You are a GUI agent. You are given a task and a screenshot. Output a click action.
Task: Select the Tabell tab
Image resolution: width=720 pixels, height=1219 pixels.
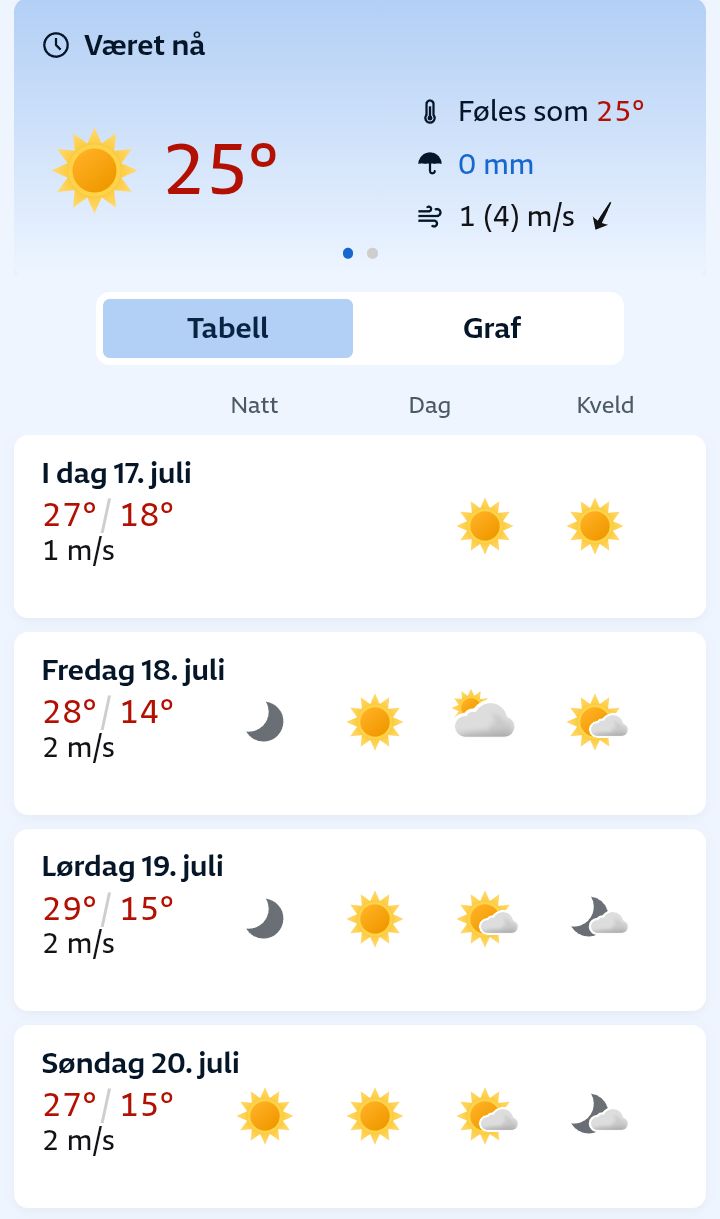point(228,328)
